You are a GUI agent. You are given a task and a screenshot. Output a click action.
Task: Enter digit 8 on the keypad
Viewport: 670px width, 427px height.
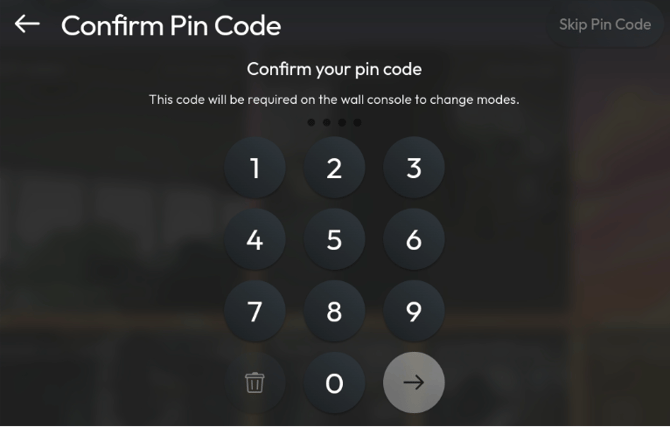(x=334, y=311)
